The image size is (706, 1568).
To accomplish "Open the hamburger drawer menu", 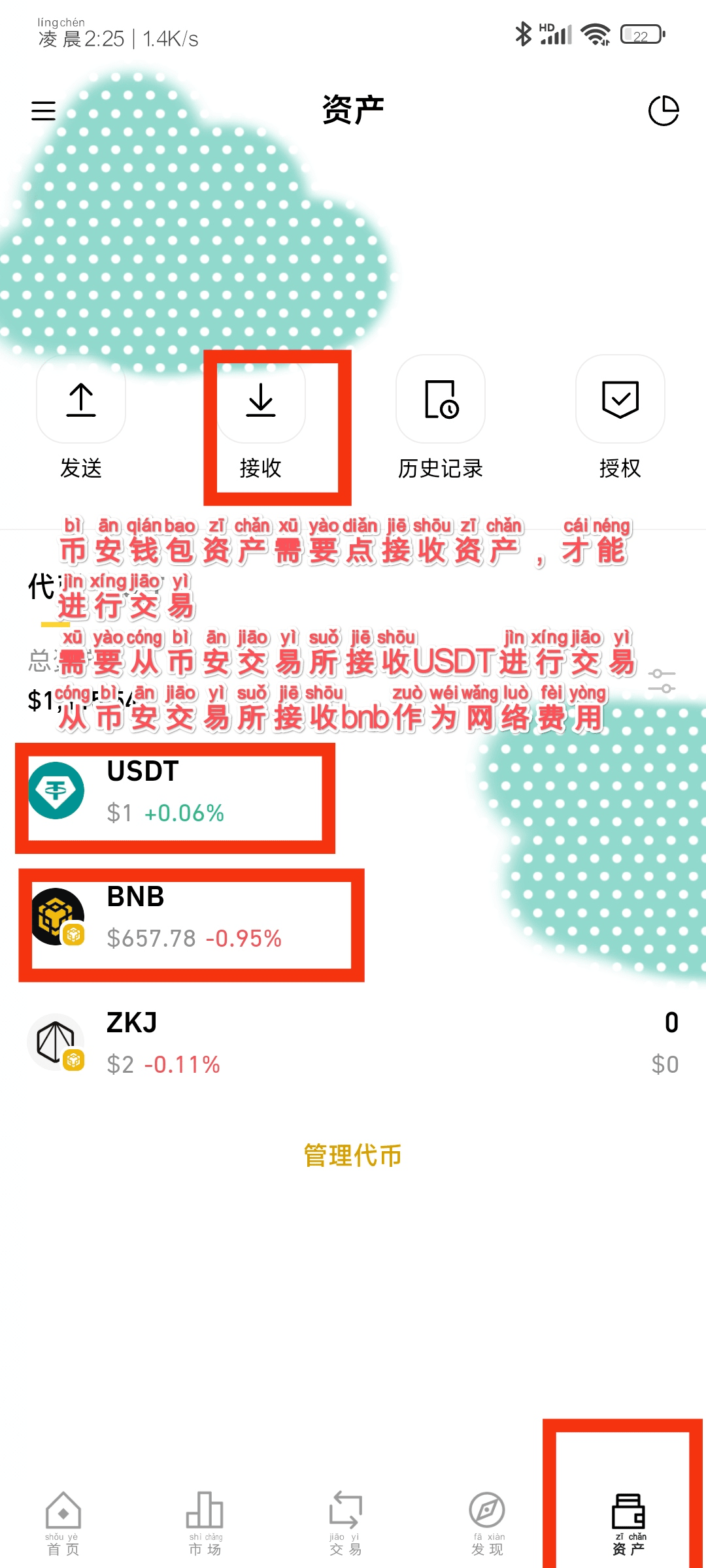I will 43,111.
